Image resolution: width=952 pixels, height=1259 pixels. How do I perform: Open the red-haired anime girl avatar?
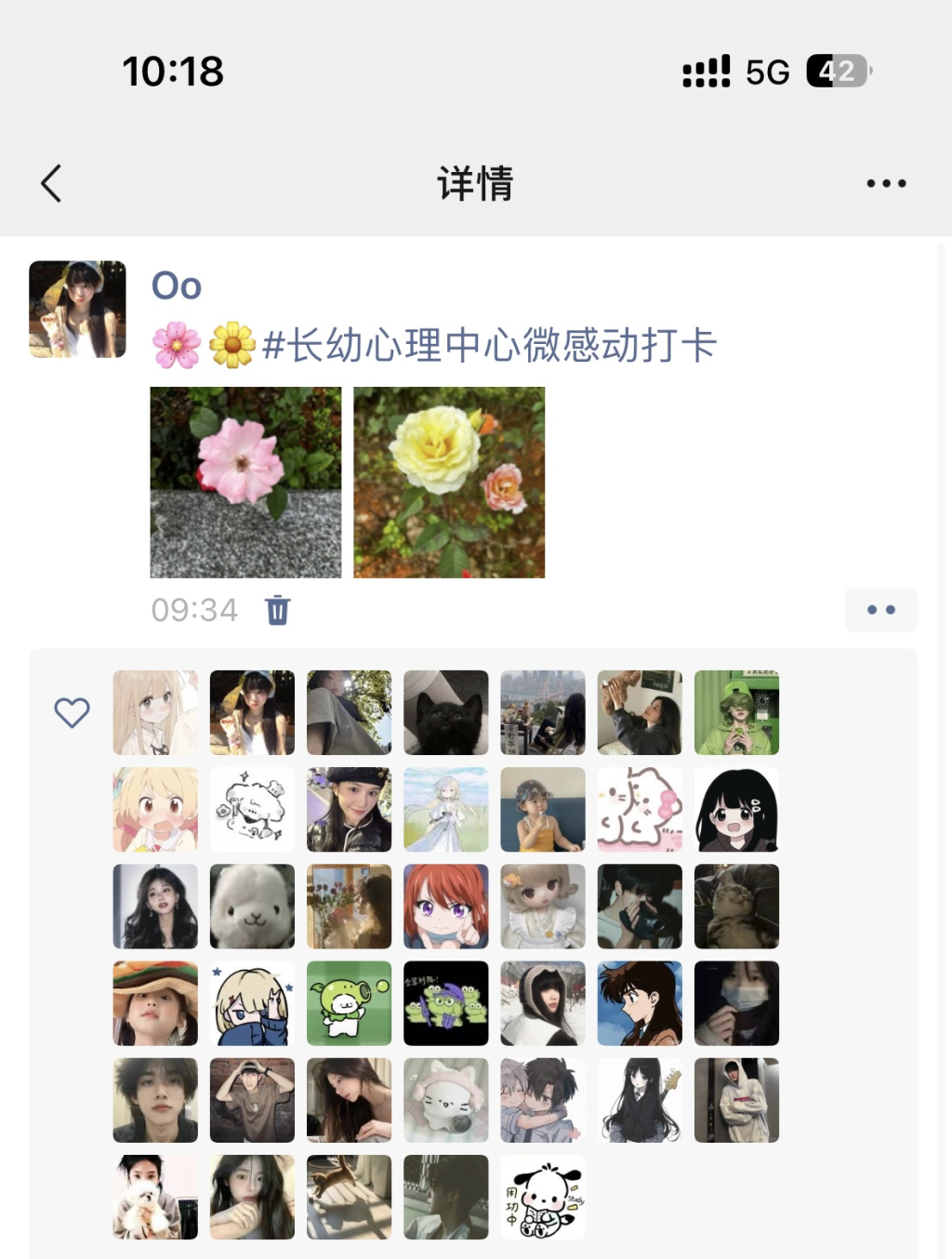(445, 907)
